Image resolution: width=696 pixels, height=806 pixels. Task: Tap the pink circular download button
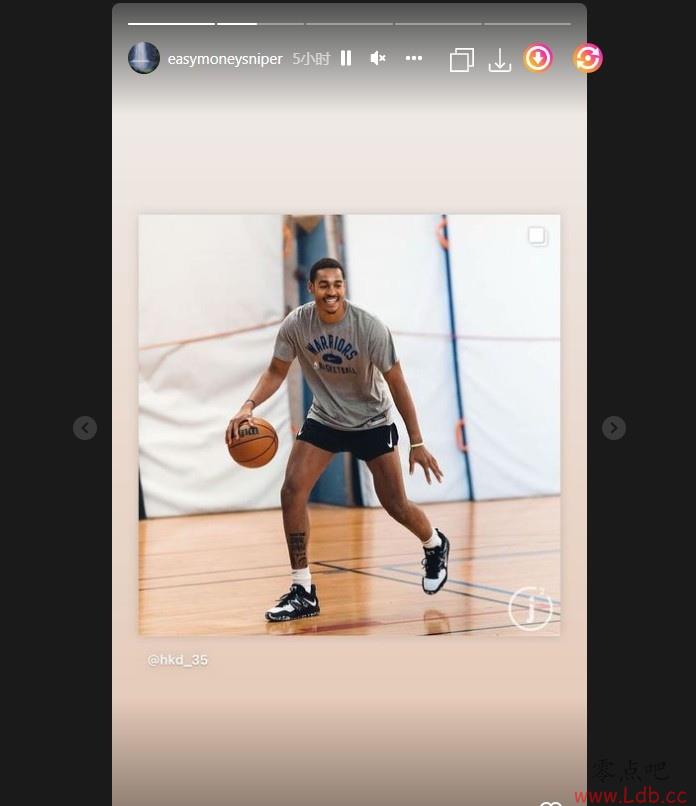[x=538, y=58]
